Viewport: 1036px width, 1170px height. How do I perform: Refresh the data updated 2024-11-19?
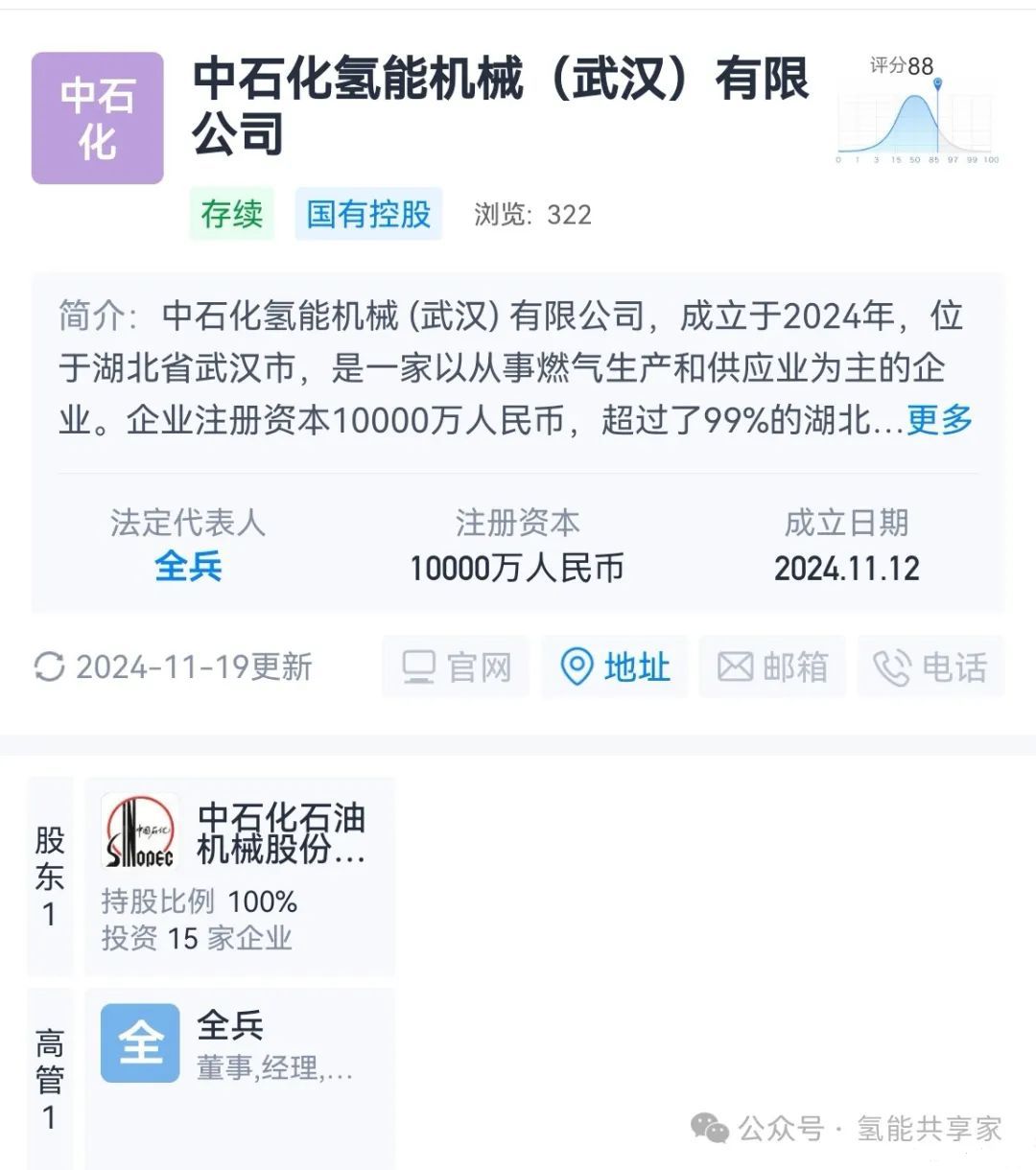point(49,667)
